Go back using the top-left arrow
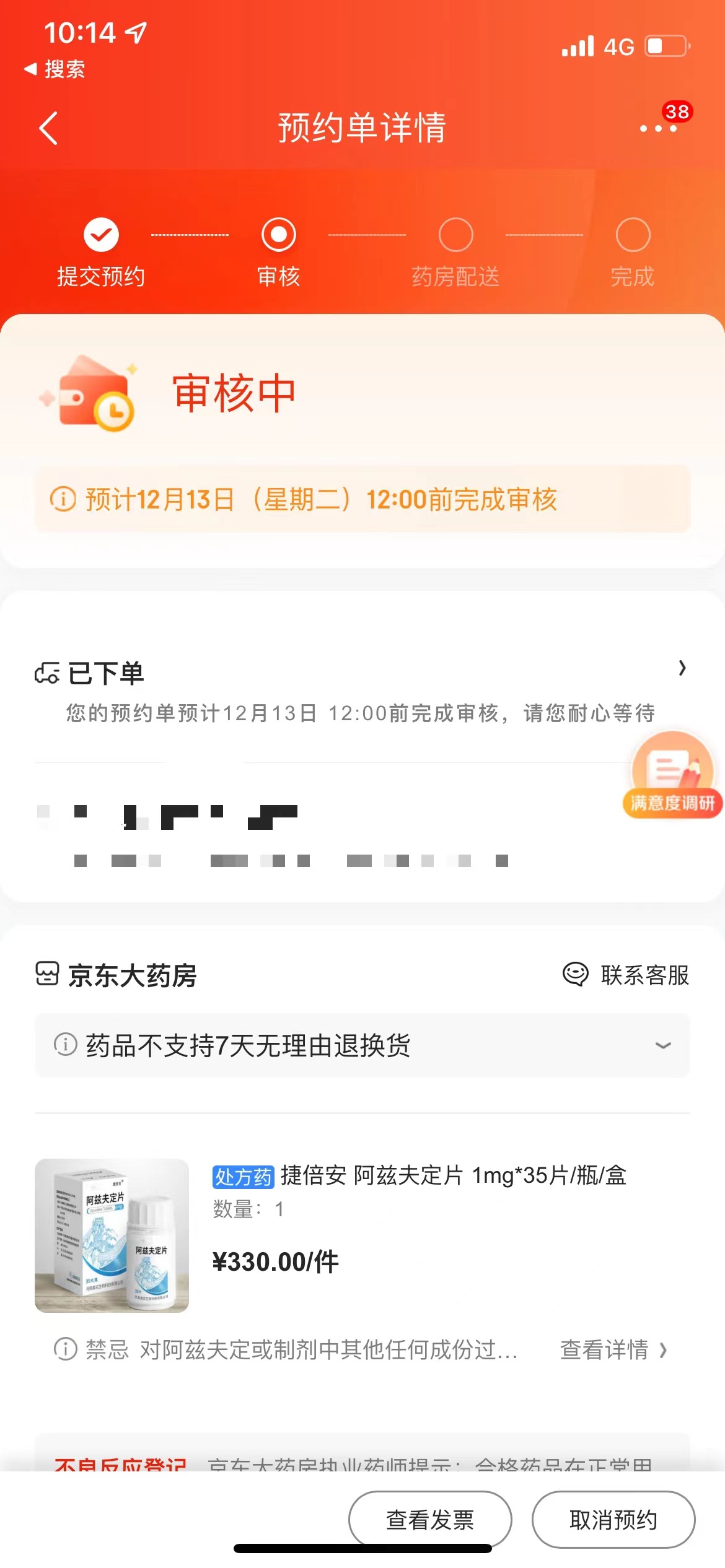This screenshot has height=1568, width=725. 48,128
